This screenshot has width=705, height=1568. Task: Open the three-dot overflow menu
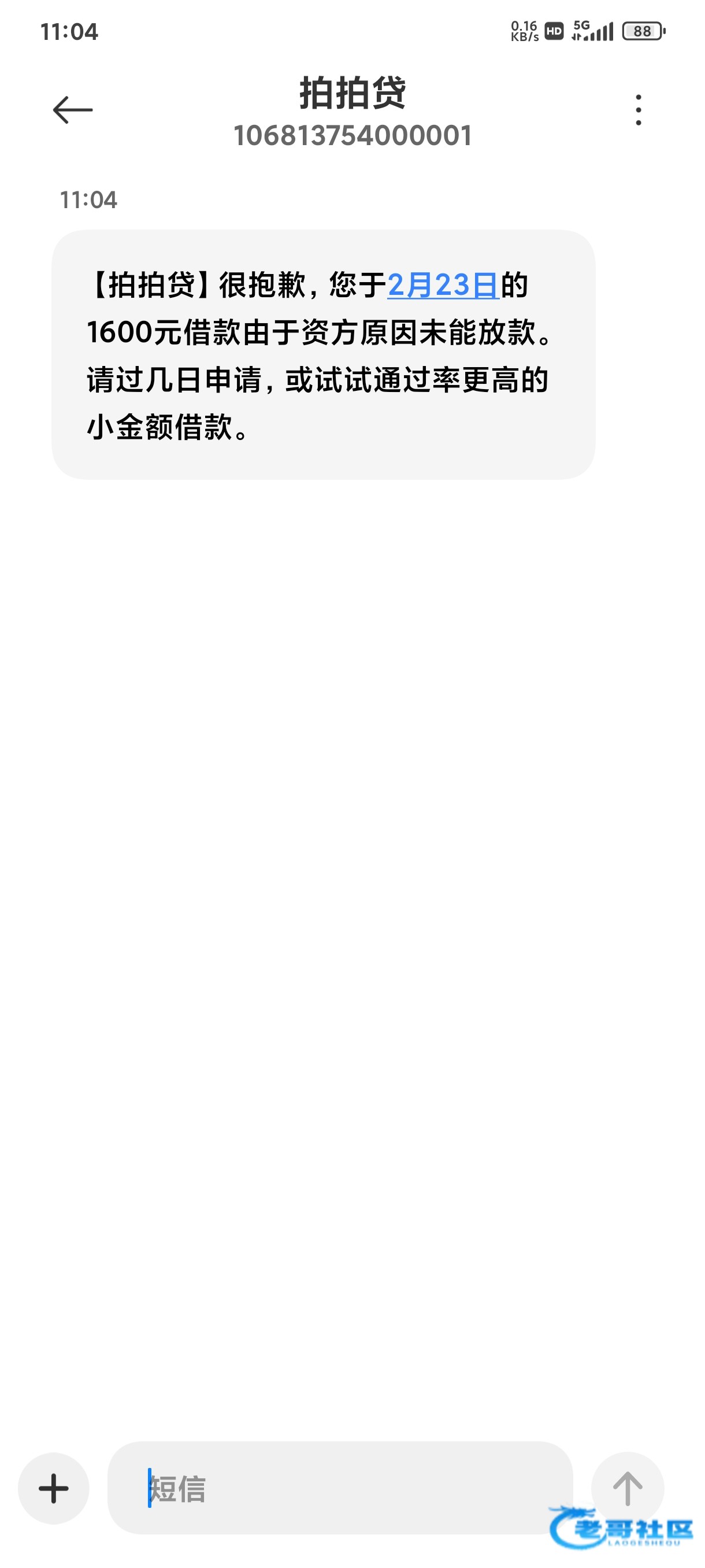637,110
